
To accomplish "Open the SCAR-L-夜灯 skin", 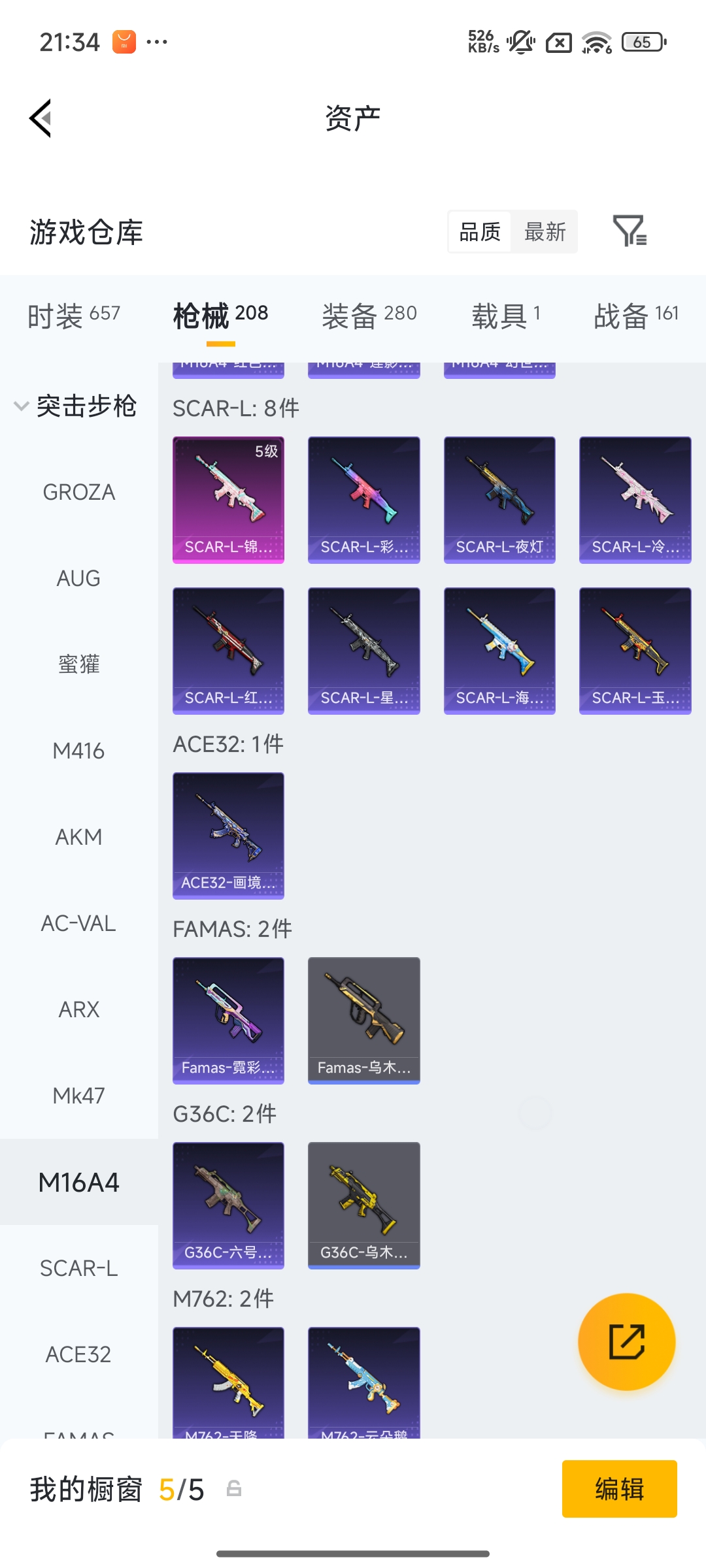I will (x=499, y=500).
